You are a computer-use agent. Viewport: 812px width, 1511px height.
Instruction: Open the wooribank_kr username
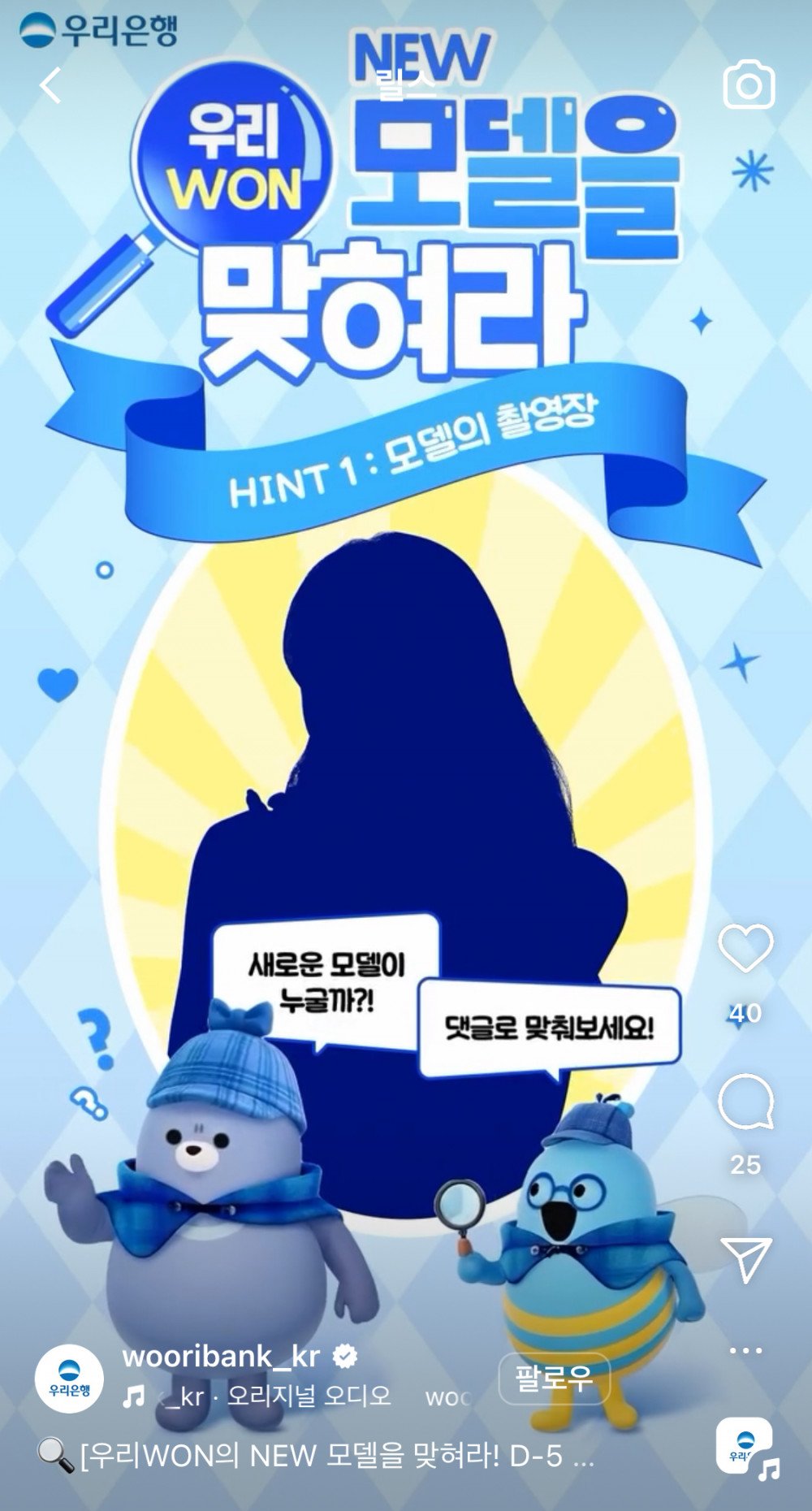[x=221, y=1356]
